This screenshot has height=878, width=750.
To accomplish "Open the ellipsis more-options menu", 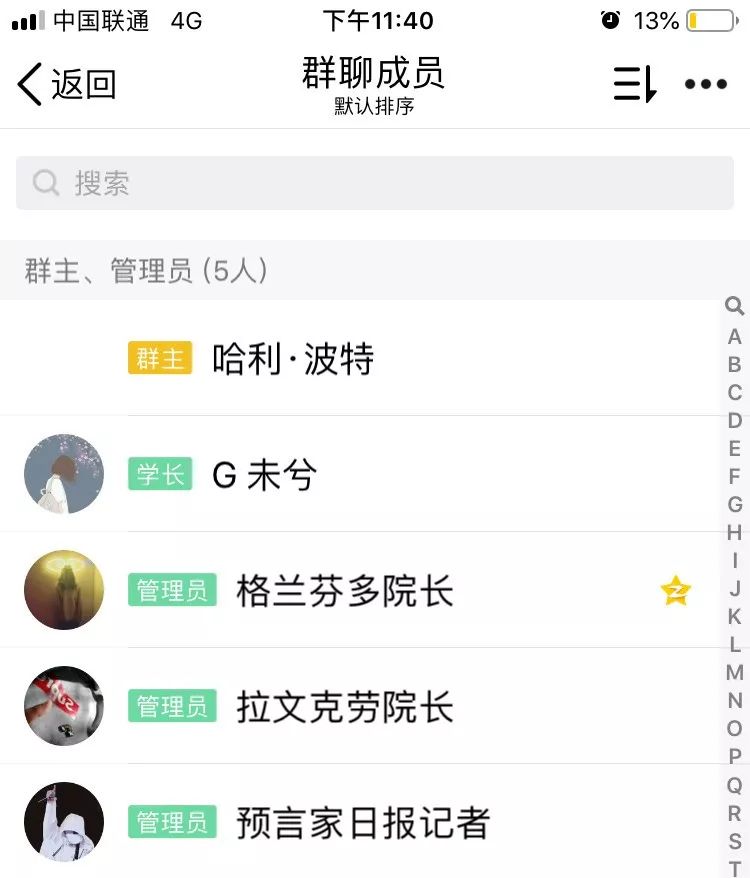I will click(706, 84).
